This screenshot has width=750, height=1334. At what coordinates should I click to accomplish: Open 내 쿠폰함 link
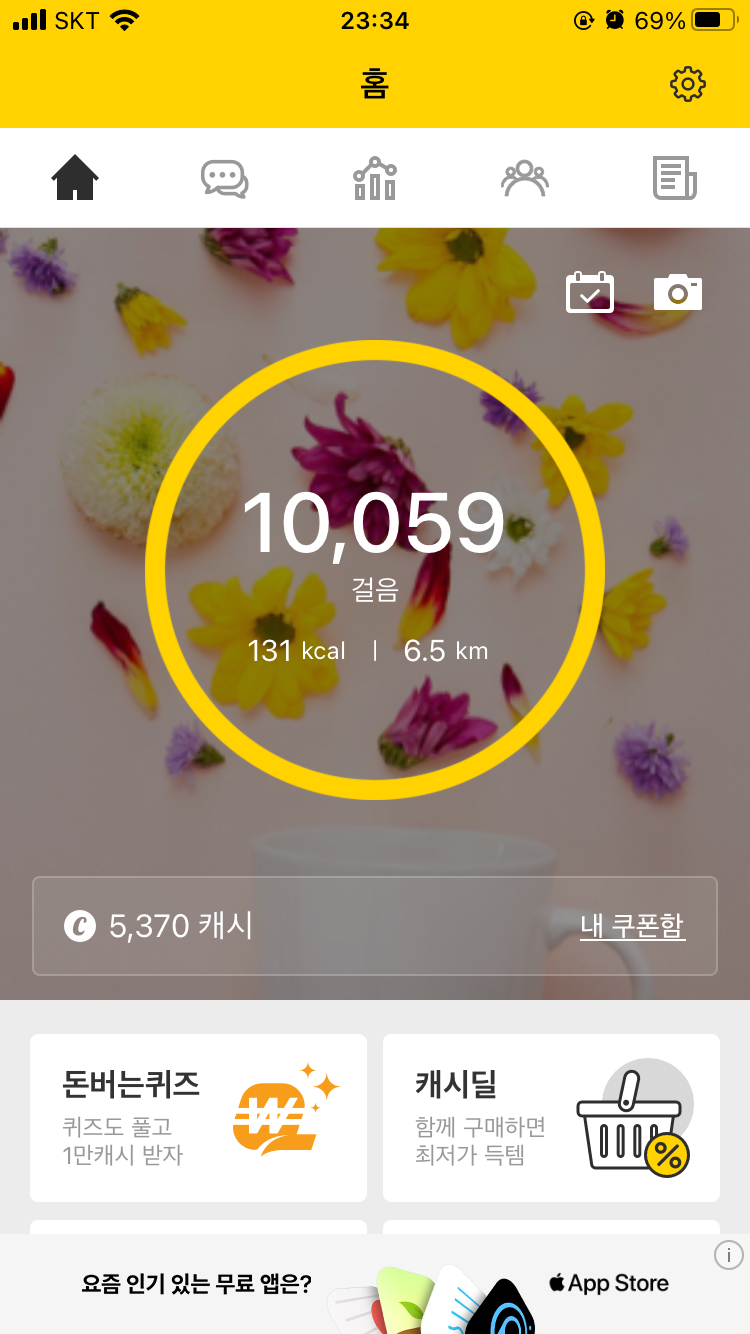632,926
